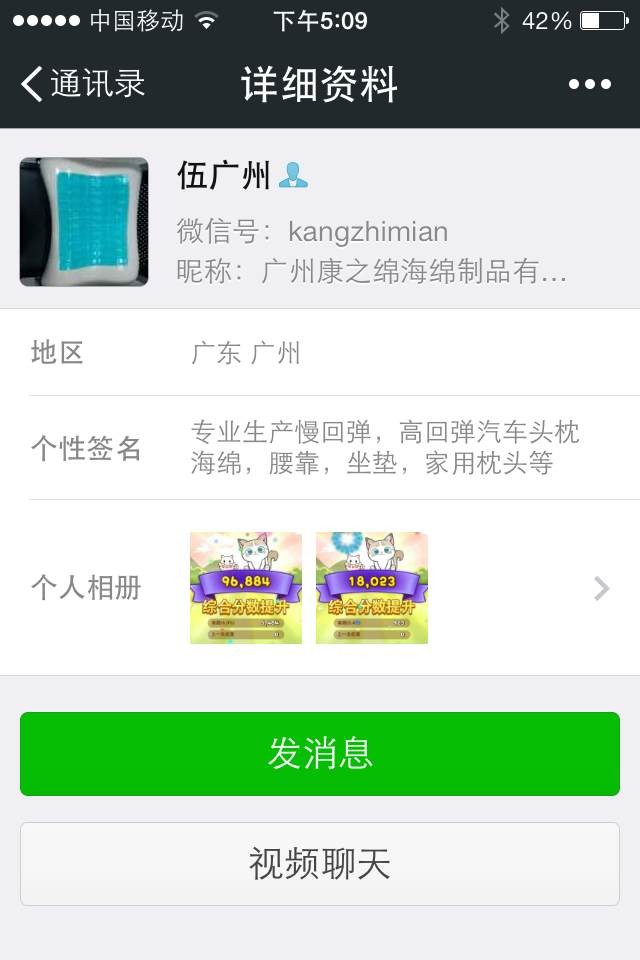Viewport: 640px width, 960px height.
Task: View 伍广州's profile picture
Action: point(84,222)
